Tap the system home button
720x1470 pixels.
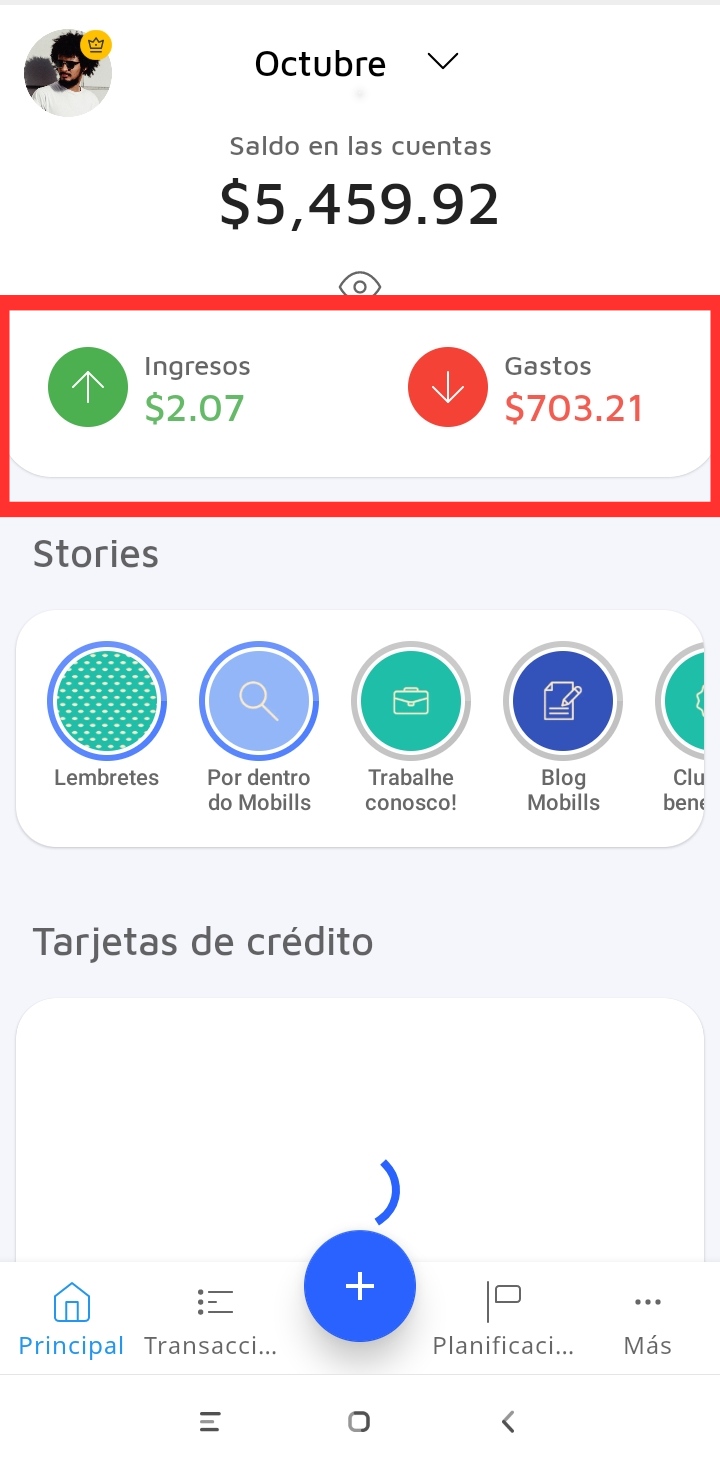point(359,1421)
